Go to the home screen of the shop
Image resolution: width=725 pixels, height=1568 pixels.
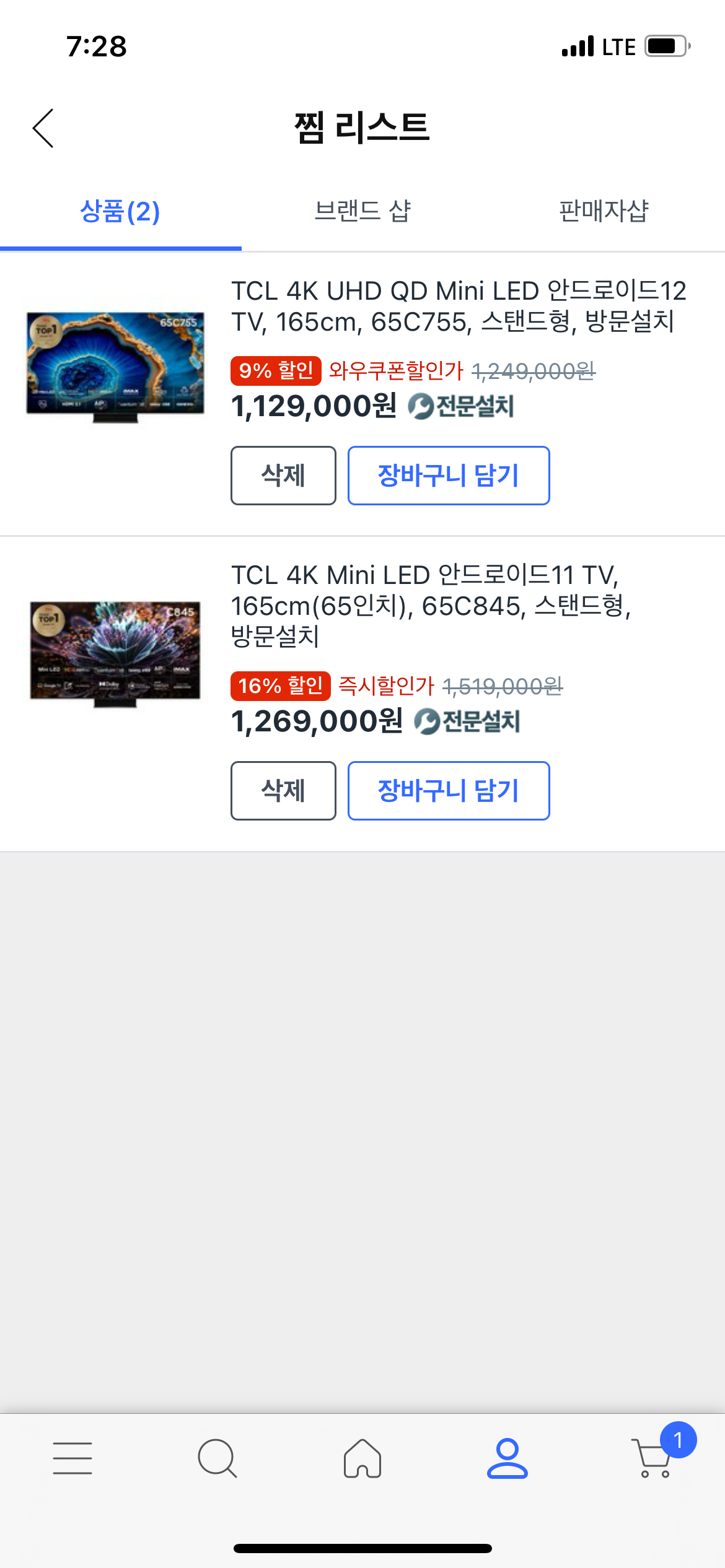tap(362, 1458)
